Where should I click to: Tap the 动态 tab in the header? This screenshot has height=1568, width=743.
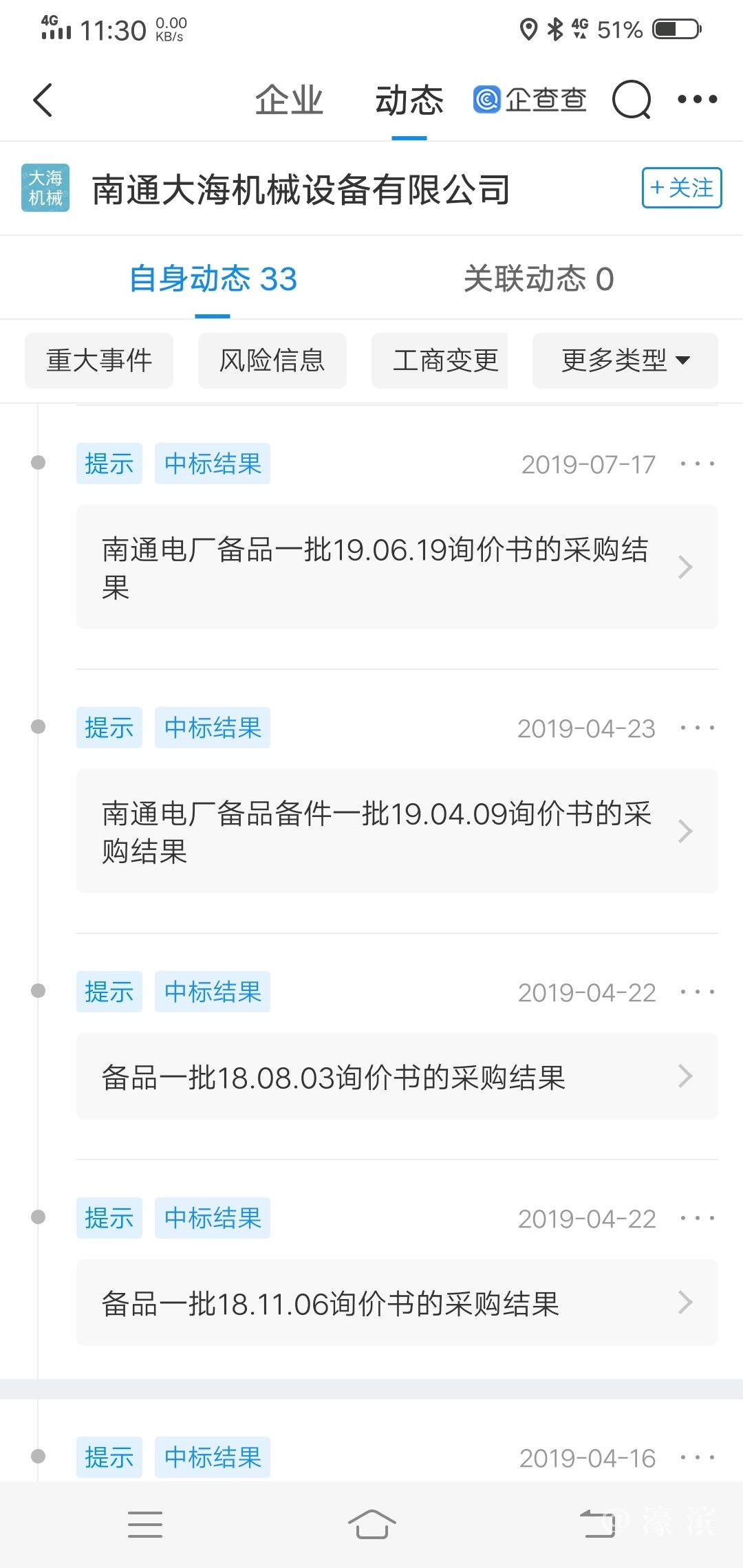tap(409, 100)
